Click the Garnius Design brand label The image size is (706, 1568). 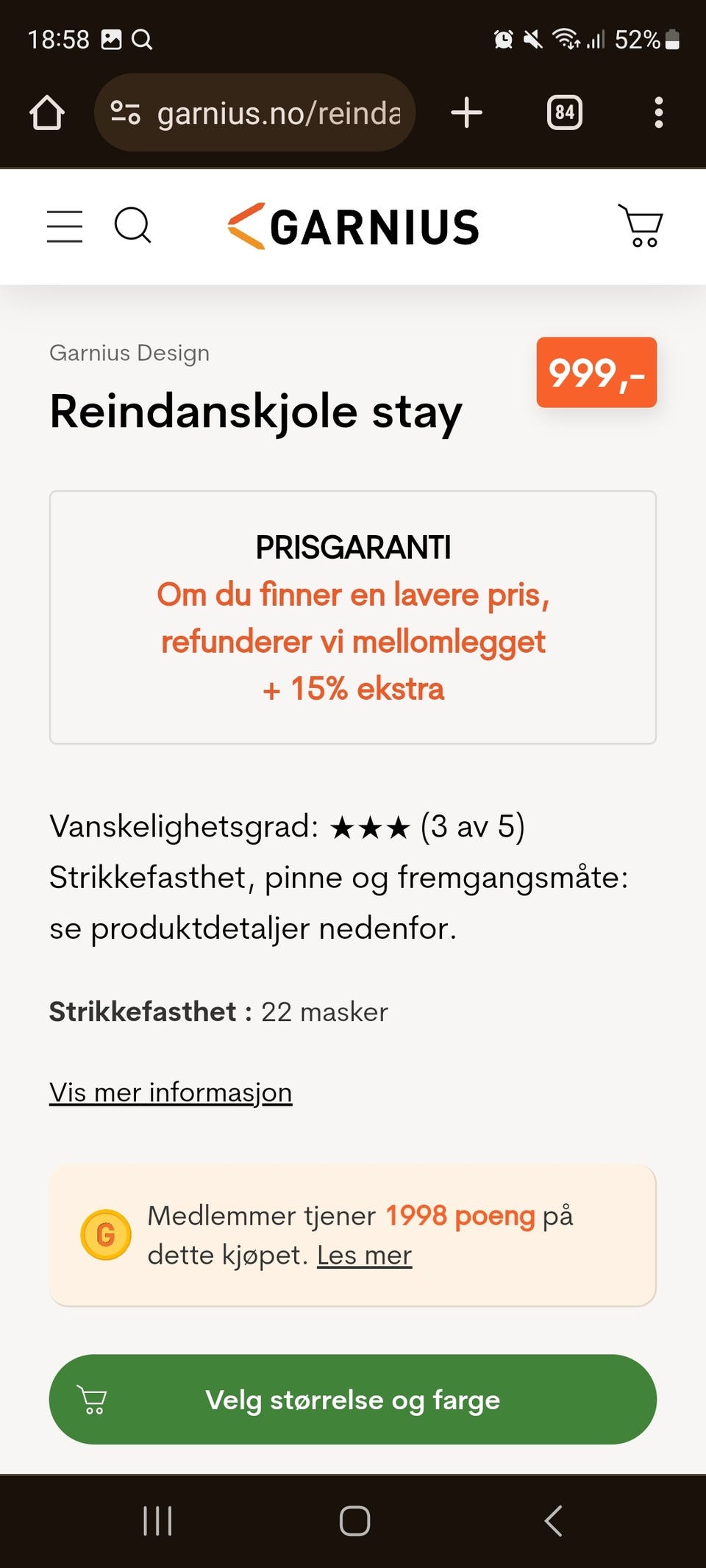click(x=129, y=352)
